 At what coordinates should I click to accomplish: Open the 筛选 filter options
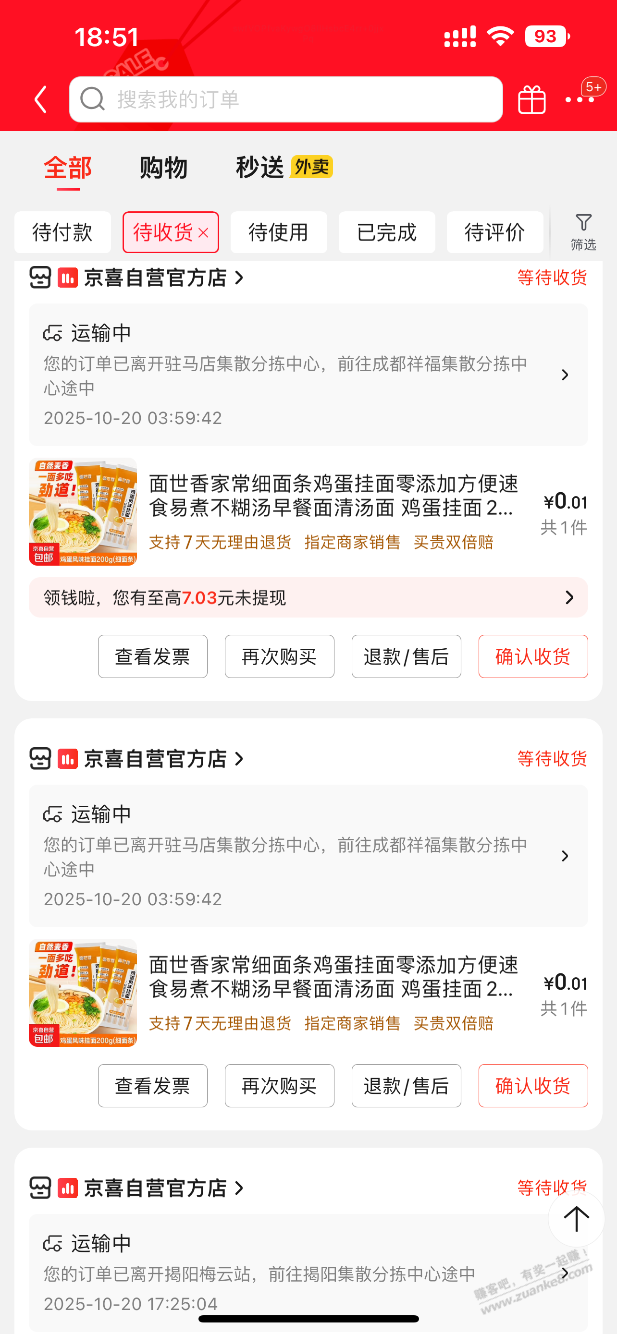(x=584, y=232)
